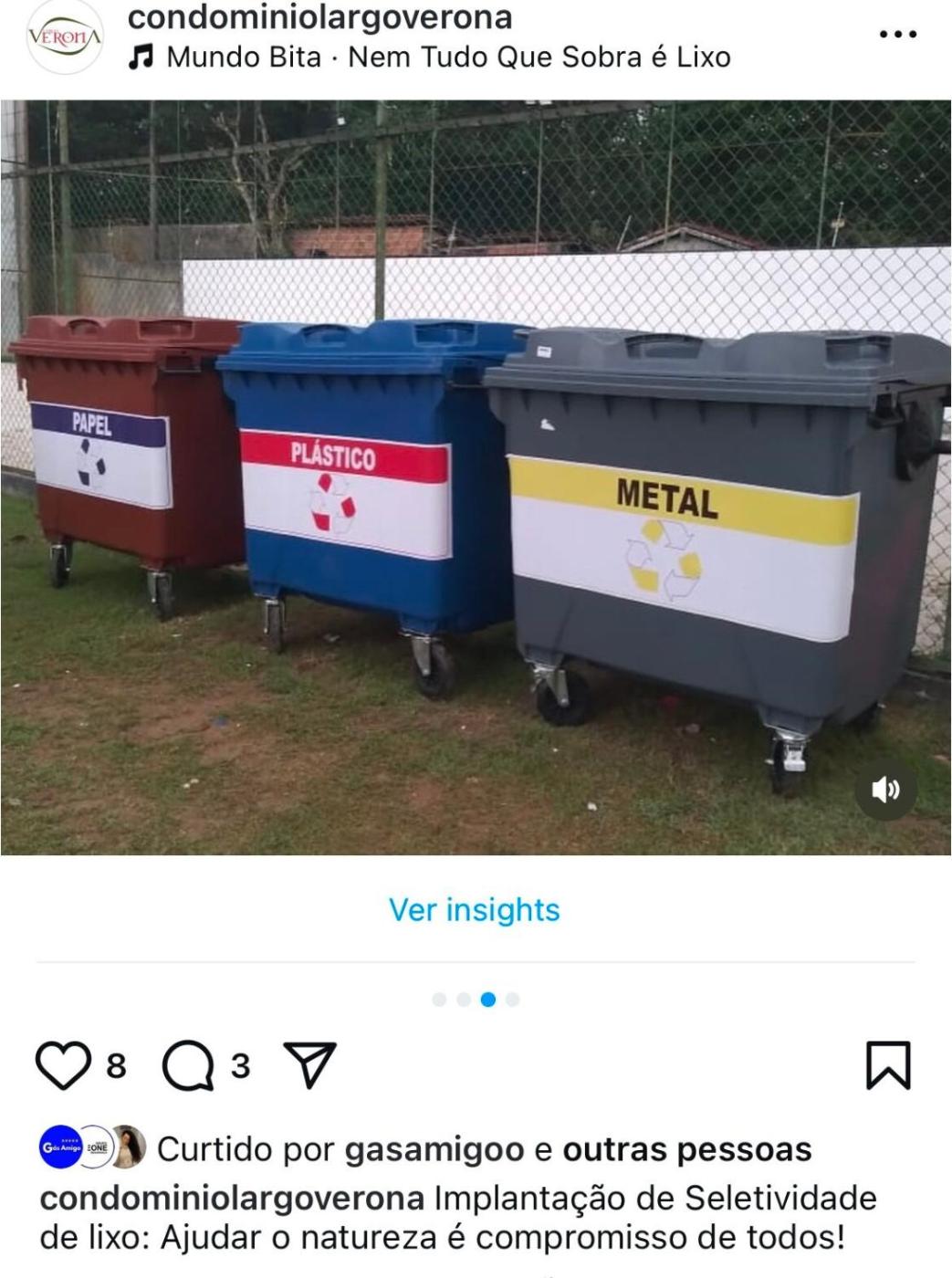Image resolution: width=952 pixels, height=1278 pixels.
Task: Tap Ver insights link
Action: click(475, 910)
